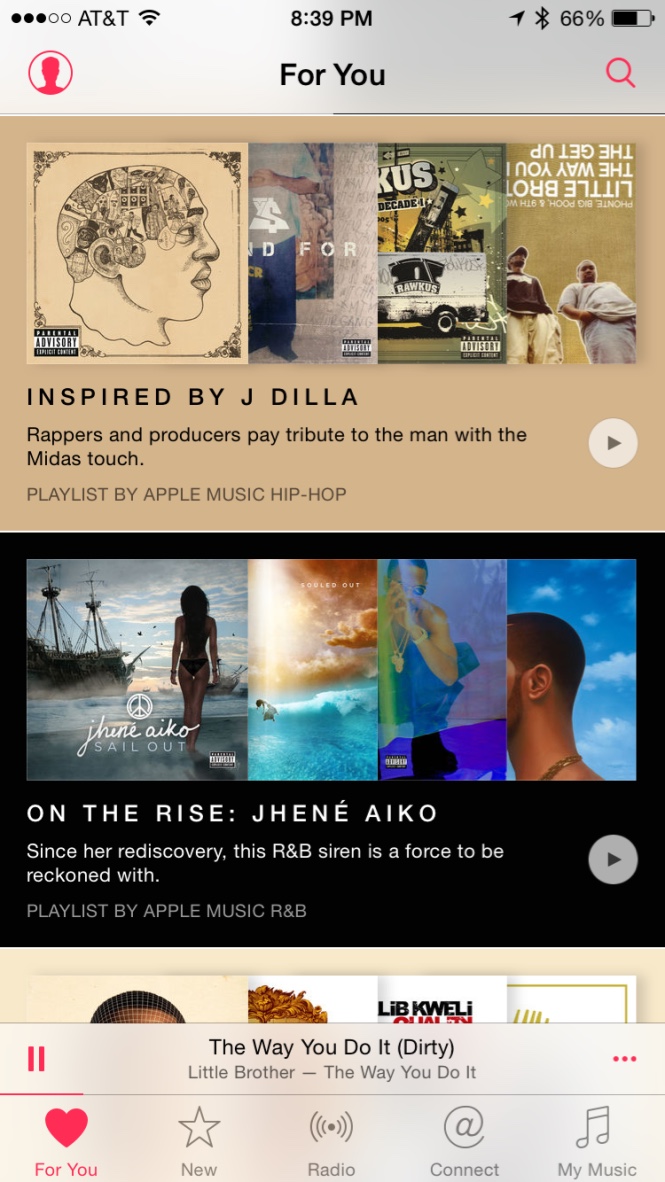Open search with the magnifier icon
665x1182 pixels.
(x=621, y=73)
